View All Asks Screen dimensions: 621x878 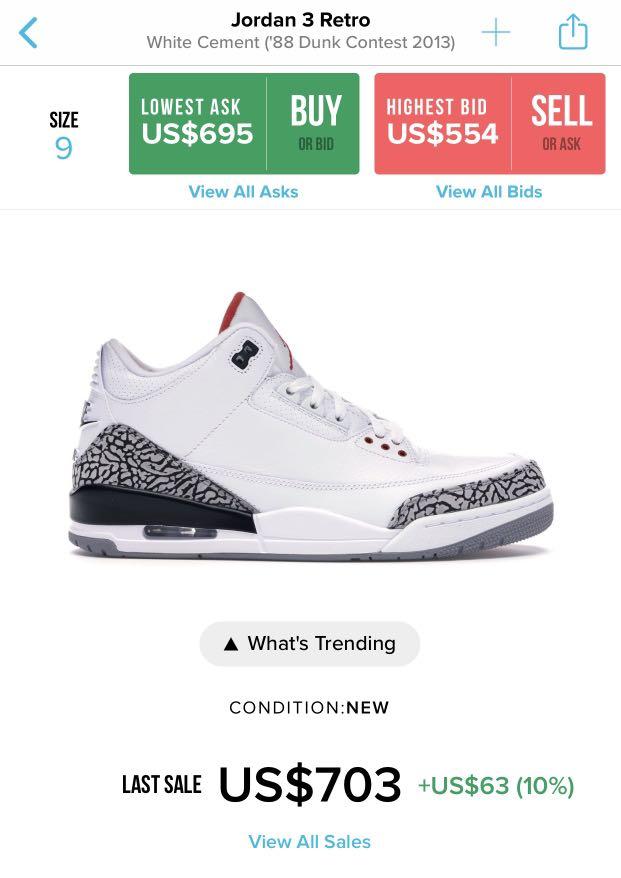pyautogui.click(x=243, y=192)
